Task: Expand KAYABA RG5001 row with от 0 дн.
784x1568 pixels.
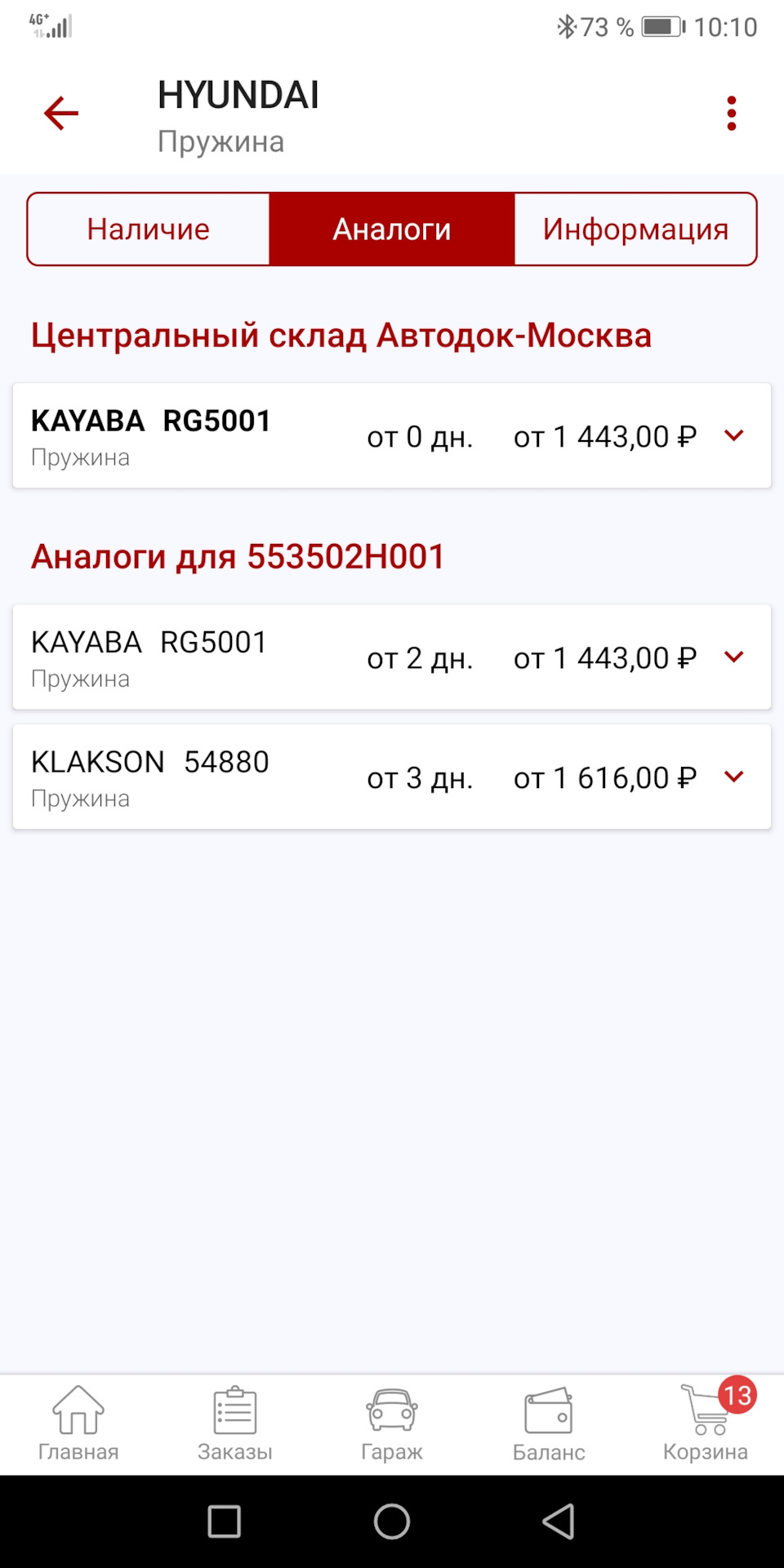Action: tap(733, 436)
